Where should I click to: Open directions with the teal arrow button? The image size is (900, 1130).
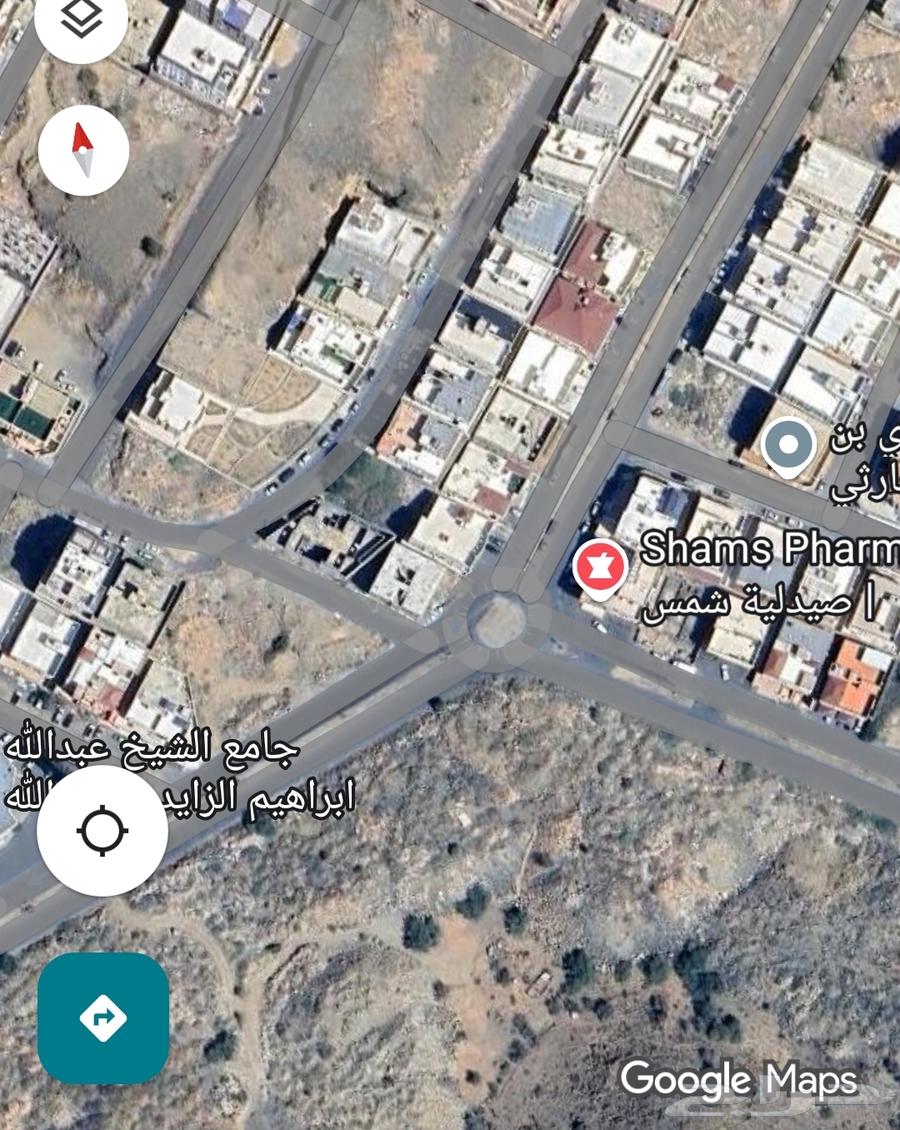(103, 1018)
